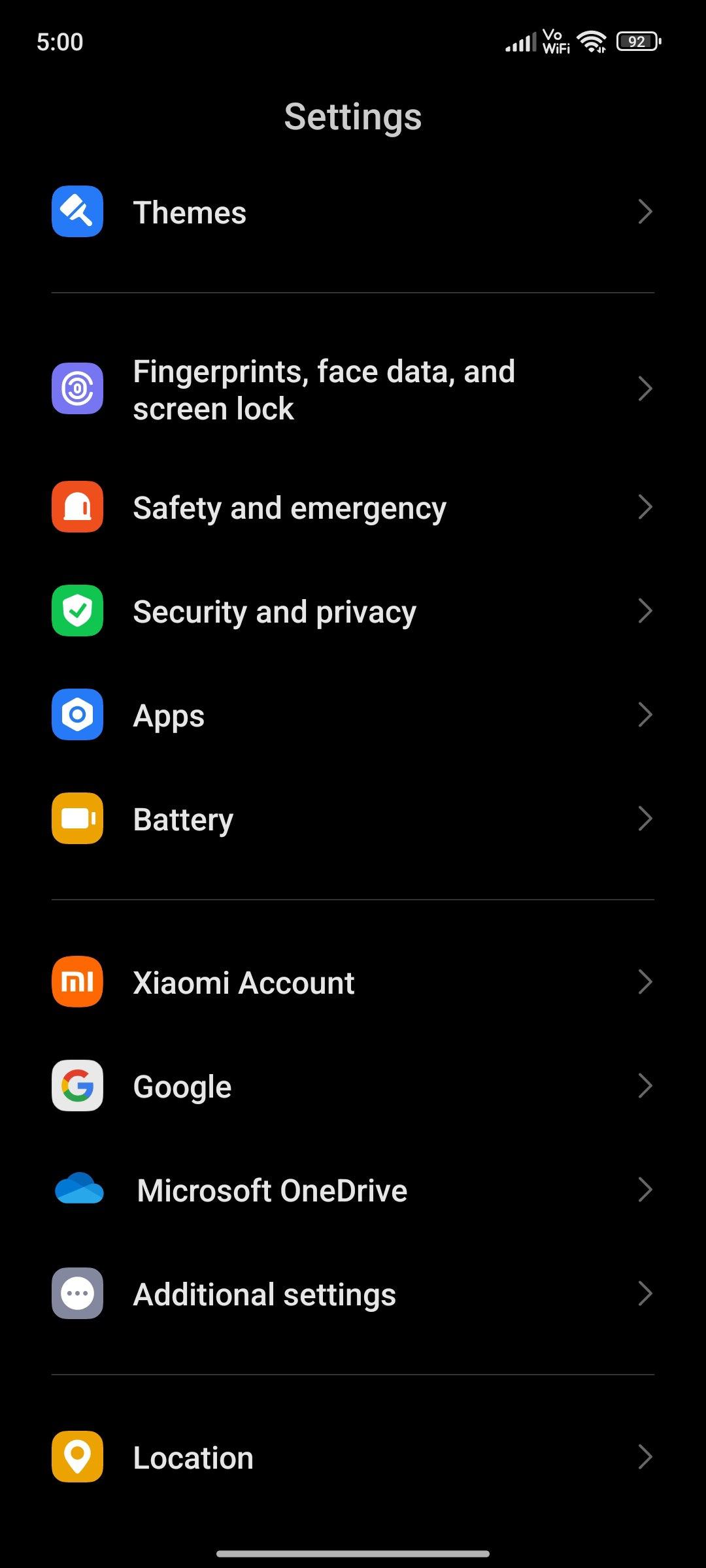
Task: Open Google settings
Action: tap(353, 1086)
